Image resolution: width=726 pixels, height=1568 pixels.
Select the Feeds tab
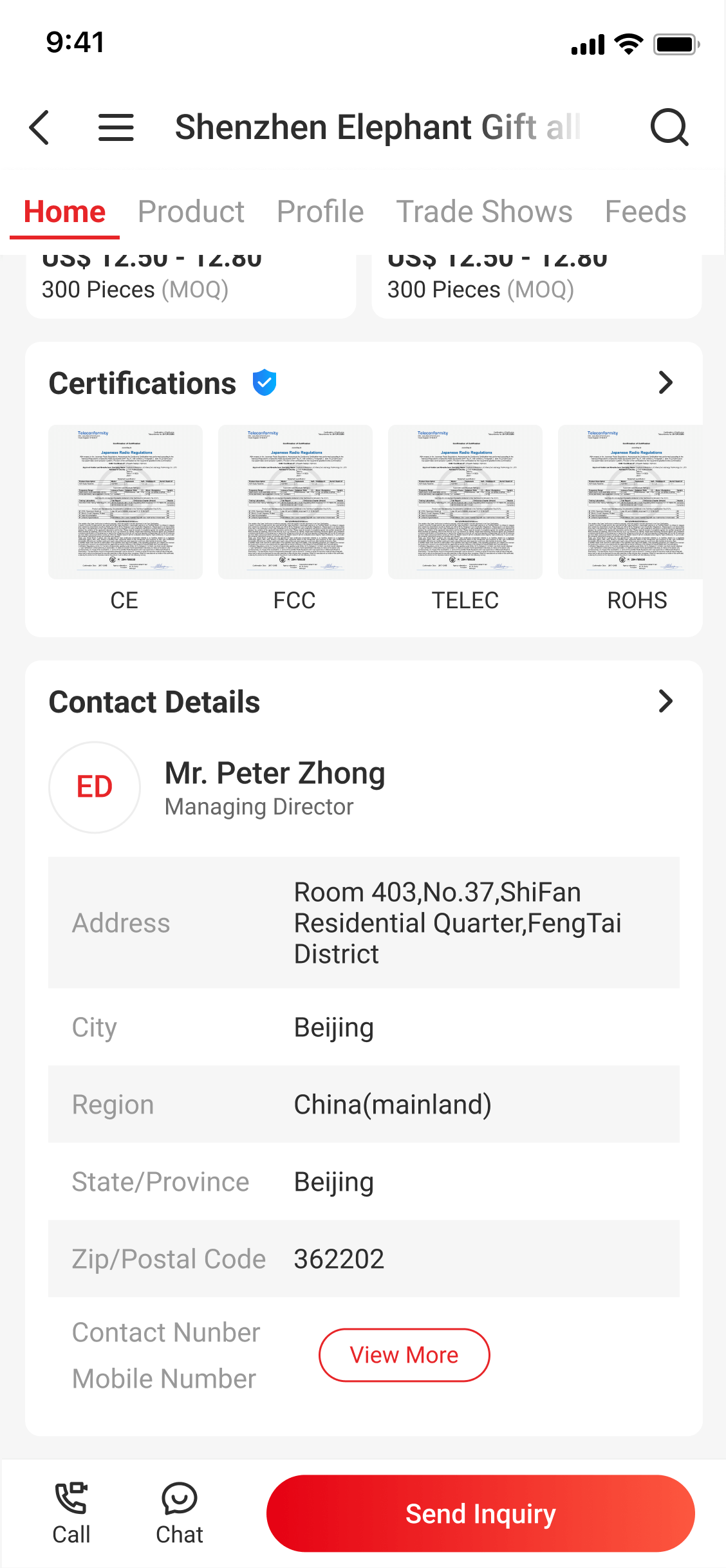646,211
